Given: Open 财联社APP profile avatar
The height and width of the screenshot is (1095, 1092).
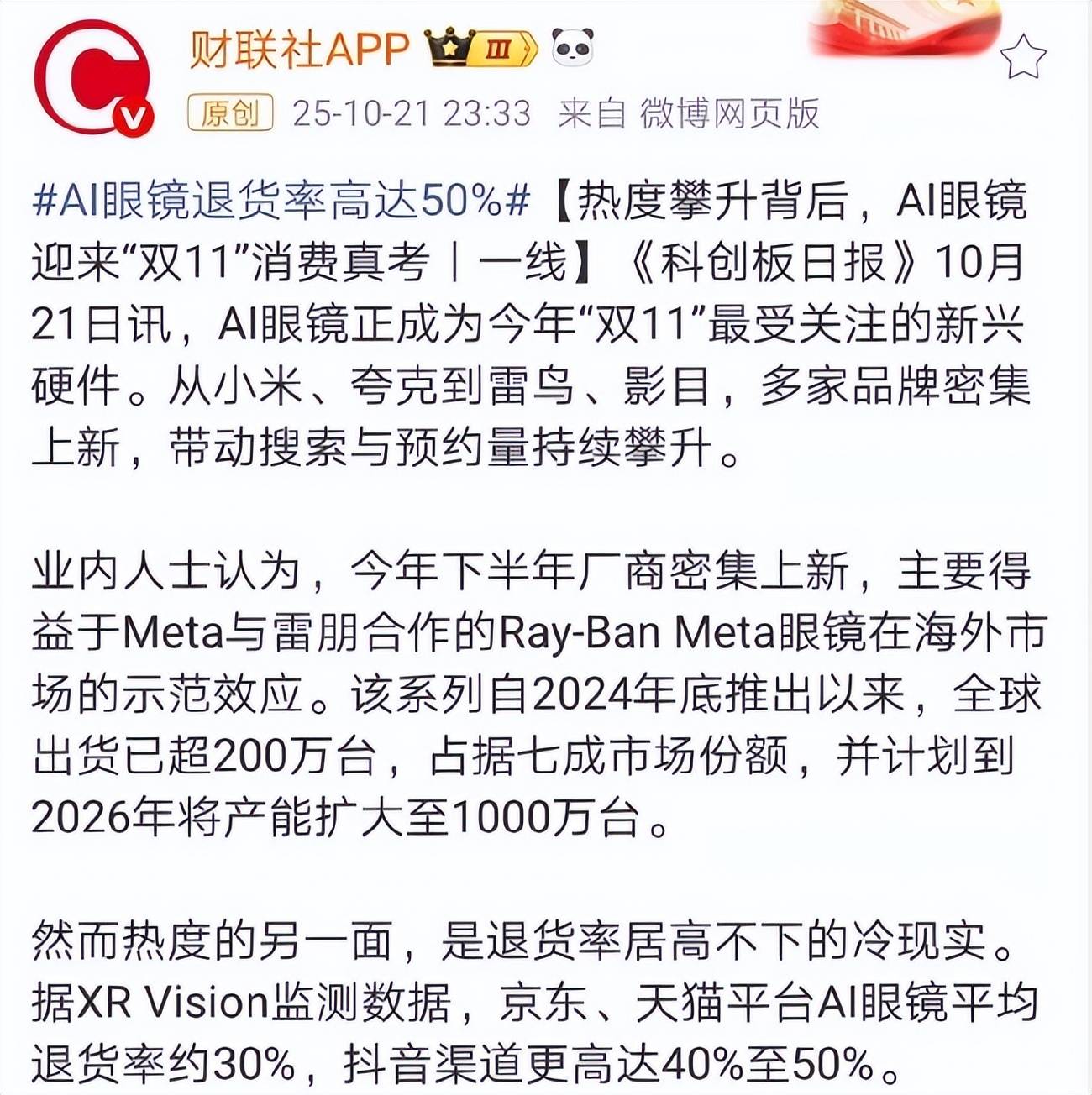Looking at the screenshot, I should click(x=92, y=78).
